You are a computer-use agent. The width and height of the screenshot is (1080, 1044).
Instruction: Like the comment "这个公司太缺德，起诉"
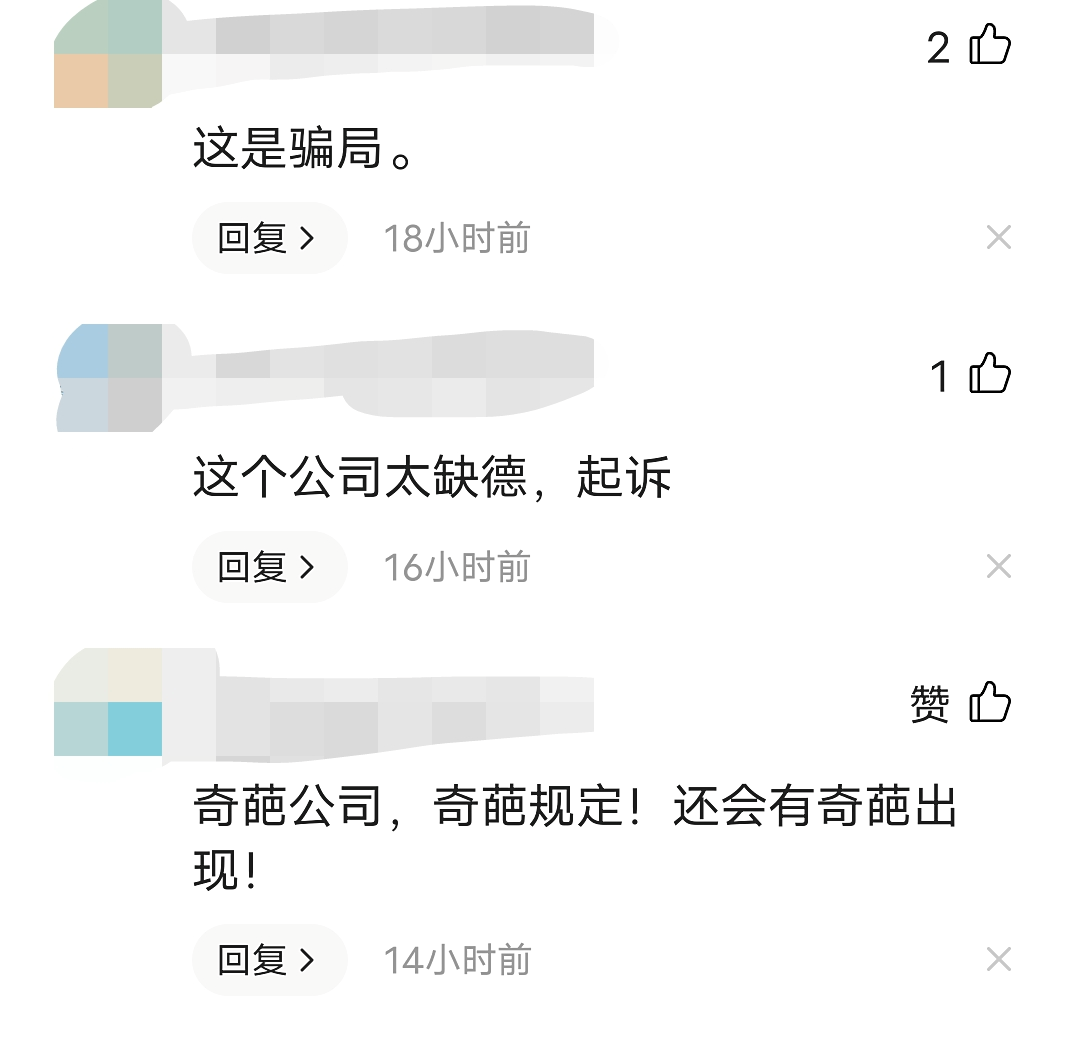(990, 375)
